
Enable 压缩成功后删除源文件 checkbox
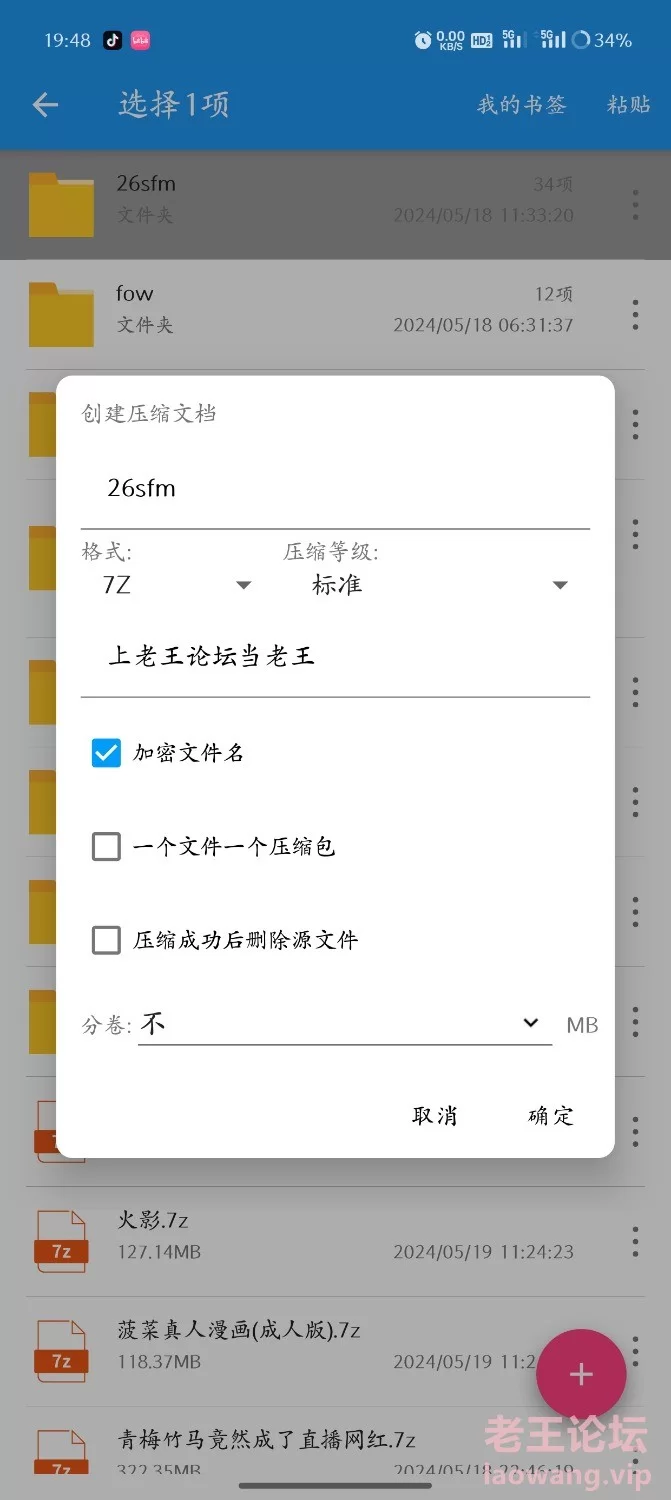tap(106, 940)
